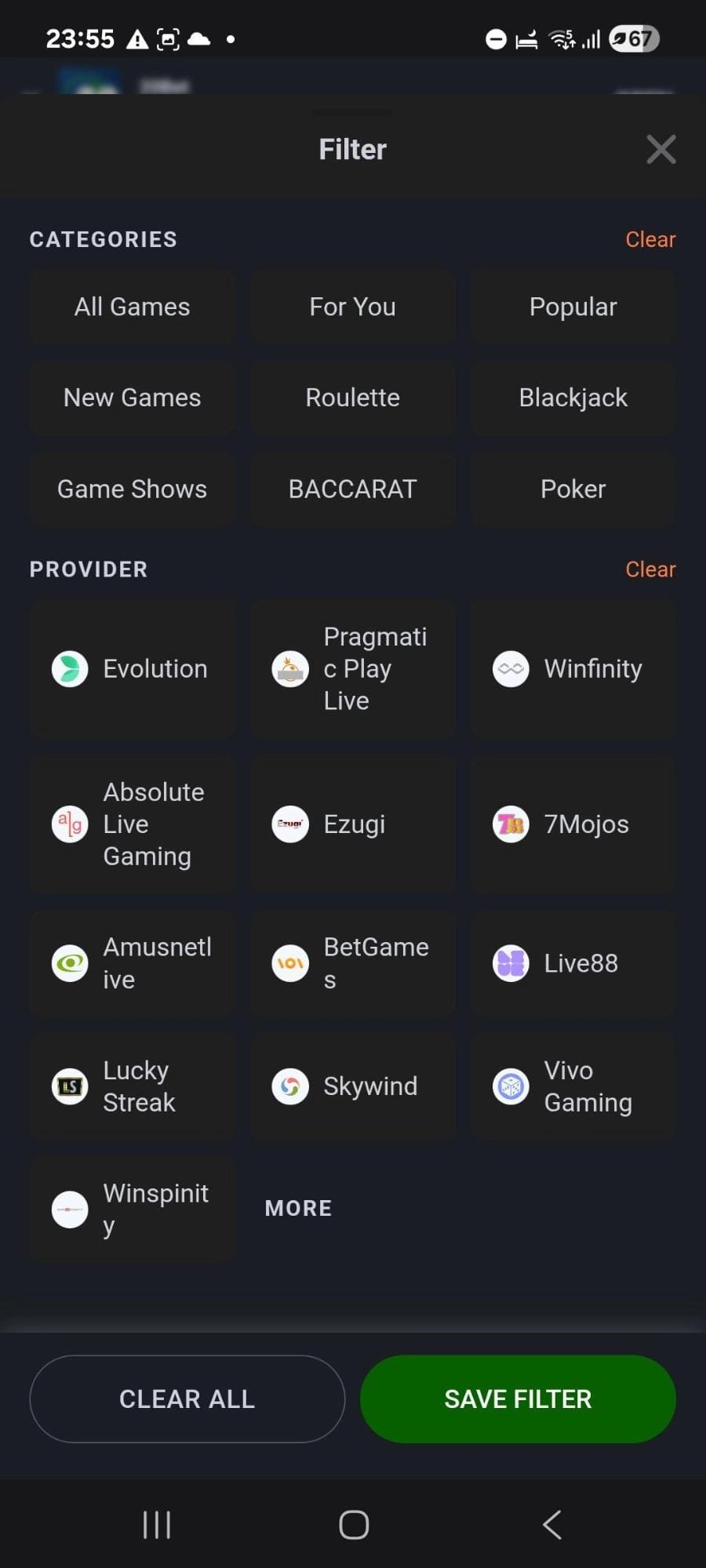Choose the Pragmatic Play Live provider
706x1568 pixels.
tap(289, 668)
